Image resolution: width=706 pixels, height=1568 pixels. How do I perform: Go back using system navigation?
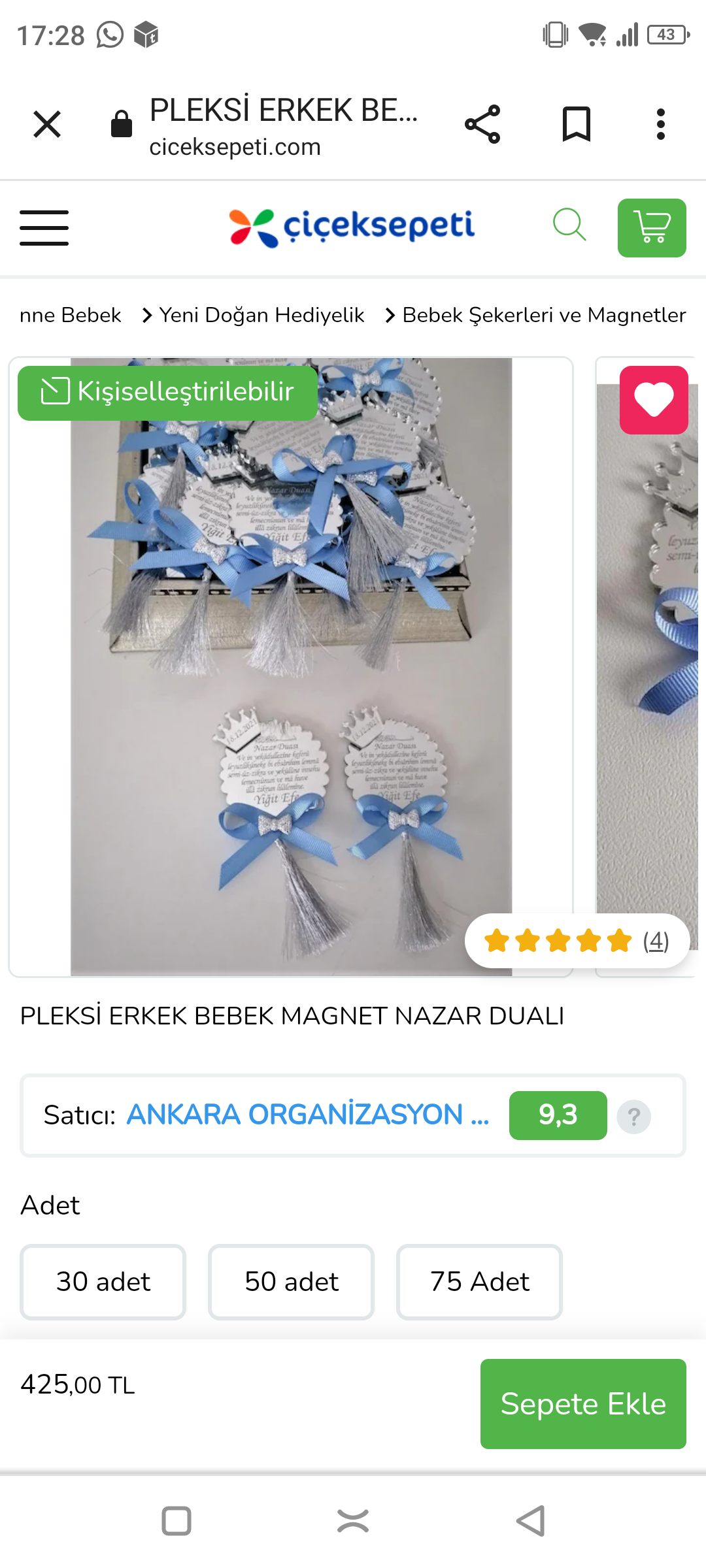[x=530, y=1521]
